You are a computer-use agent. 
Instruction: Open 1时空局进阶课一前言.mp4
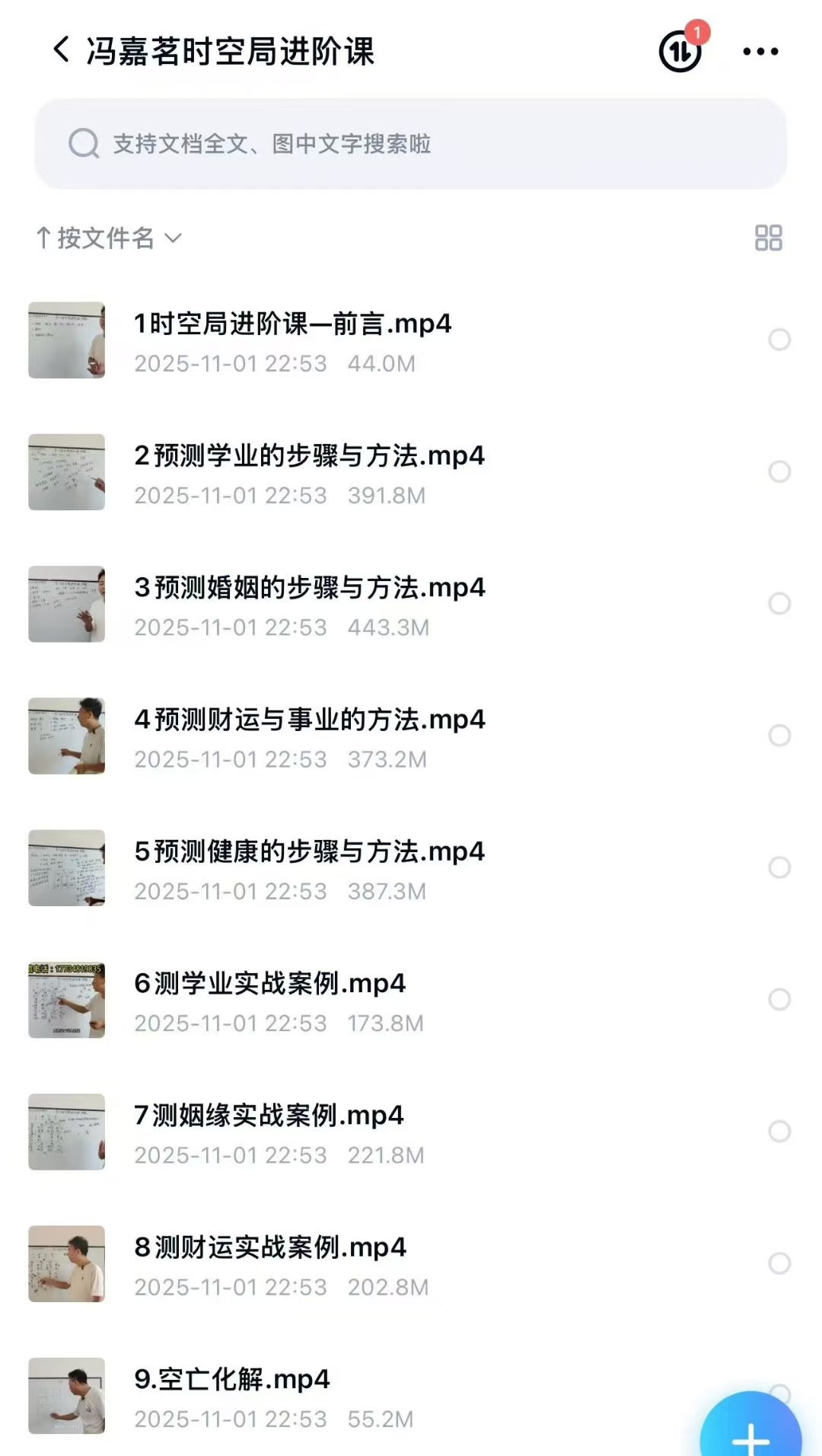pos(292,324)
